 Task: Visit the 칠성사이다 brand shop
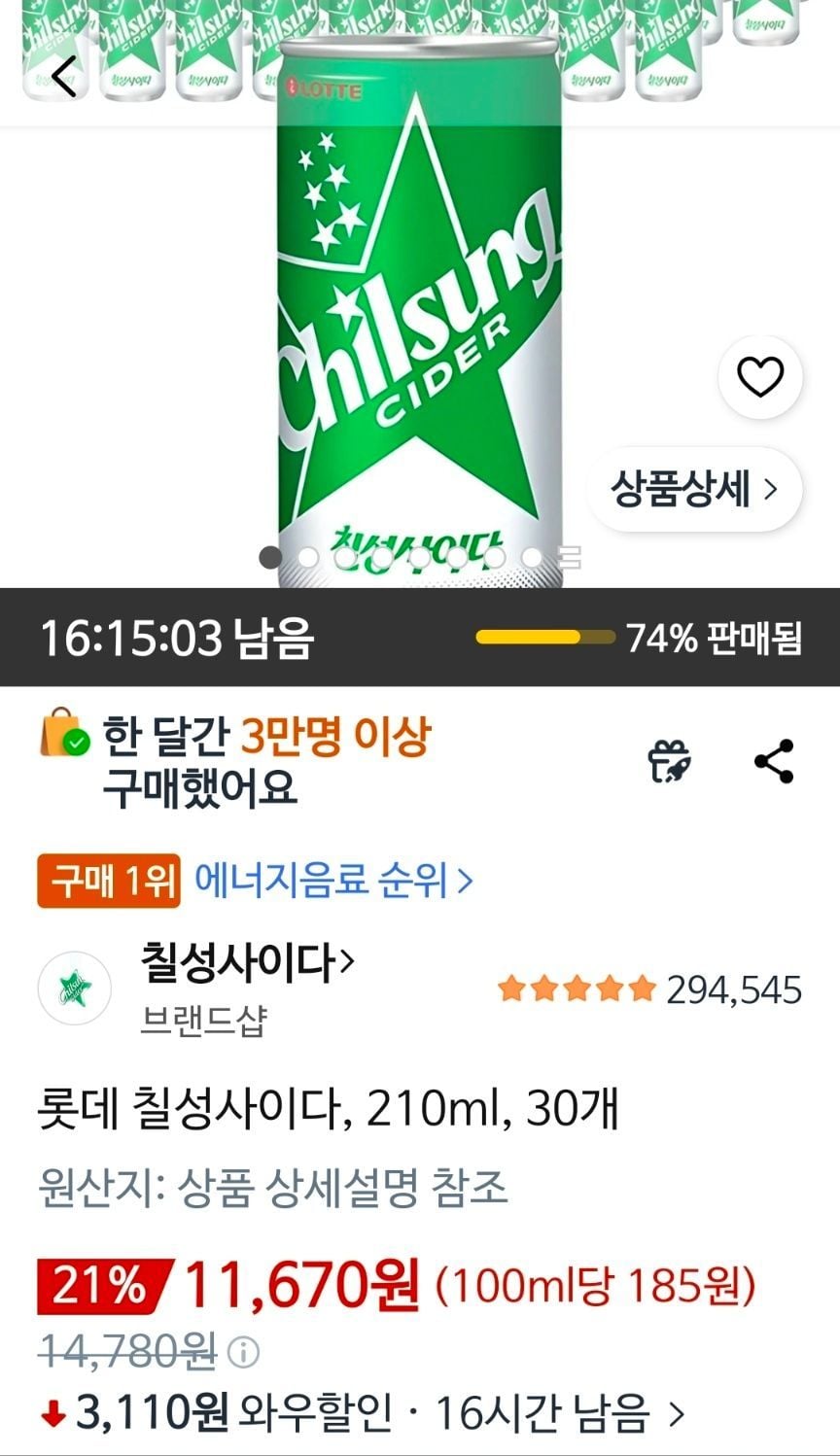click(x=247, y=963)
